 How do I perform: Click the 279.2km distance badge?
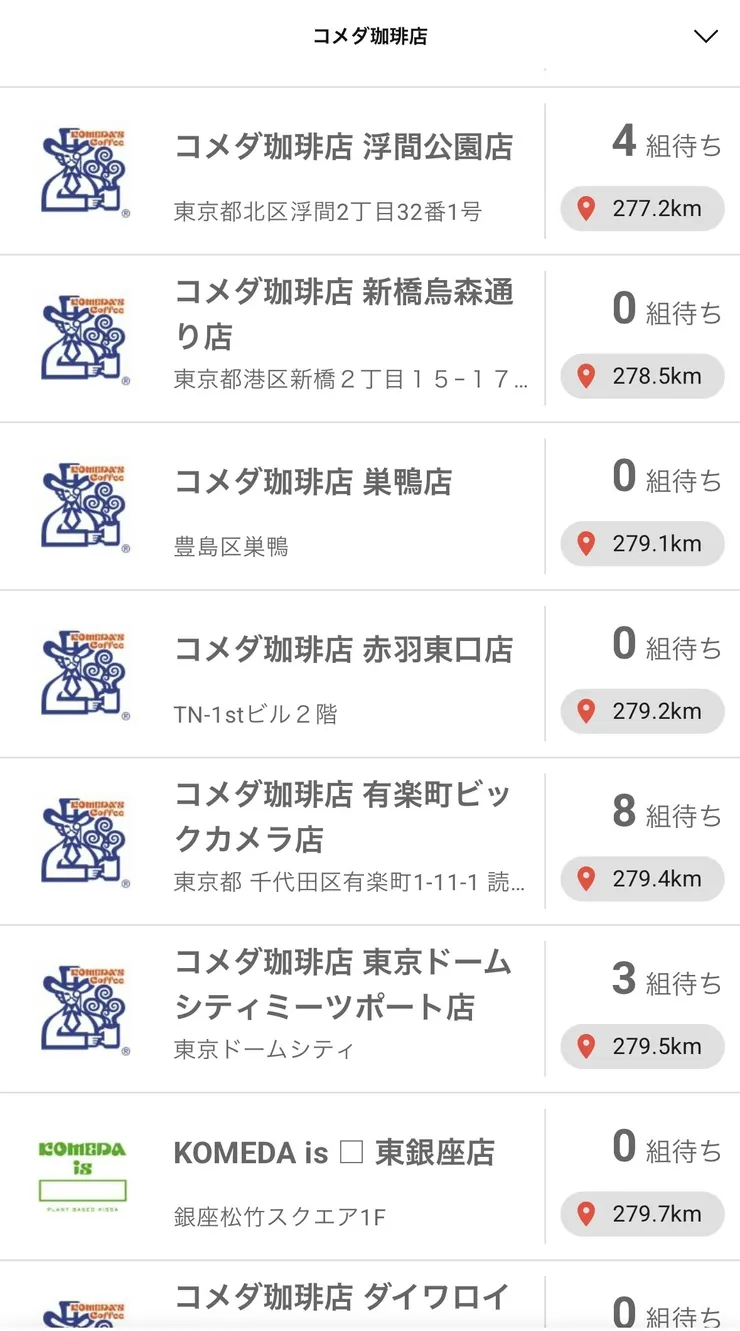[645, 711]
